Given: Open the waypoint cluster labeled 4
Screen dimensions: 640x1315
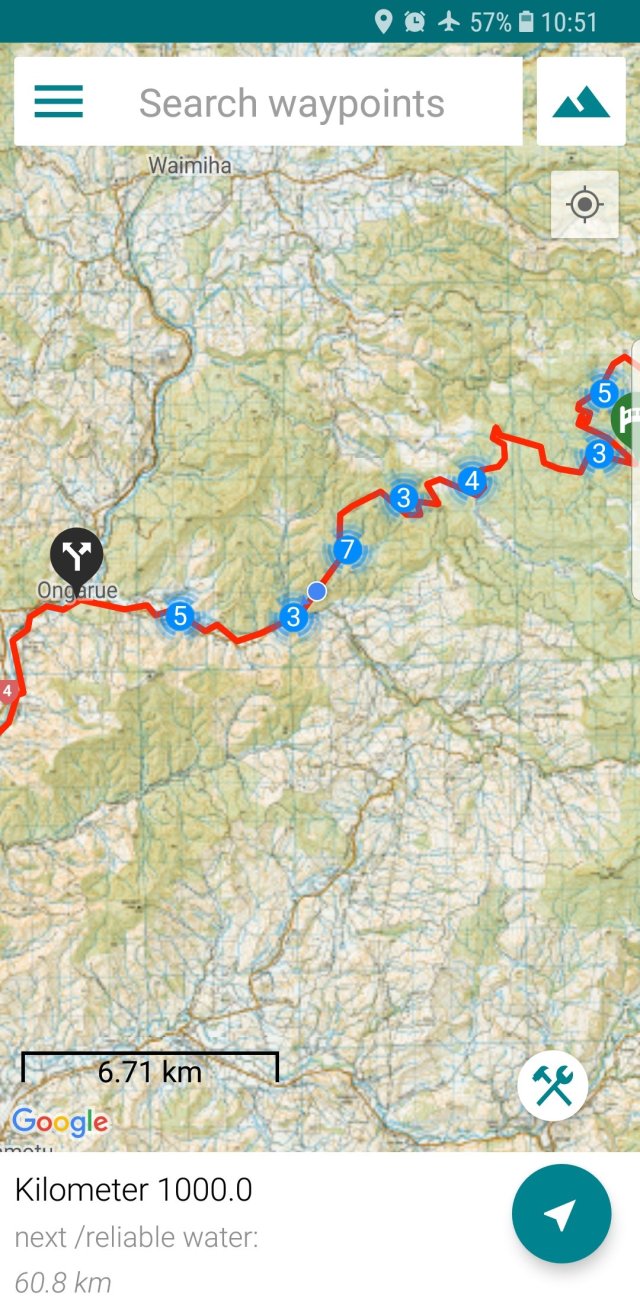Looking at the screenshot, I should click(x=472, y=482).
